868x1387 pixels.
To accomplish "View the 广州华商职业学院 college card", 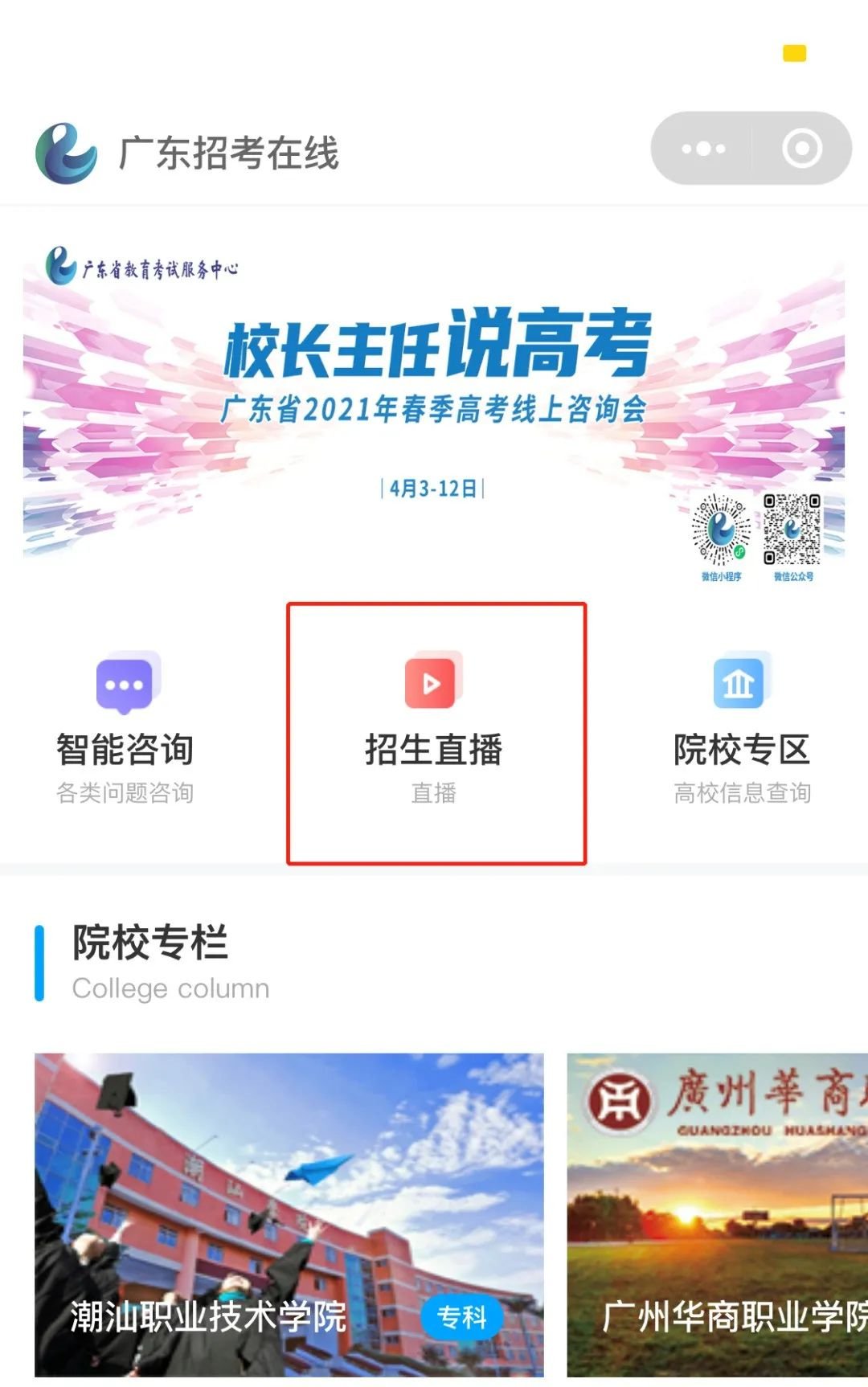I will [717, 1213].
